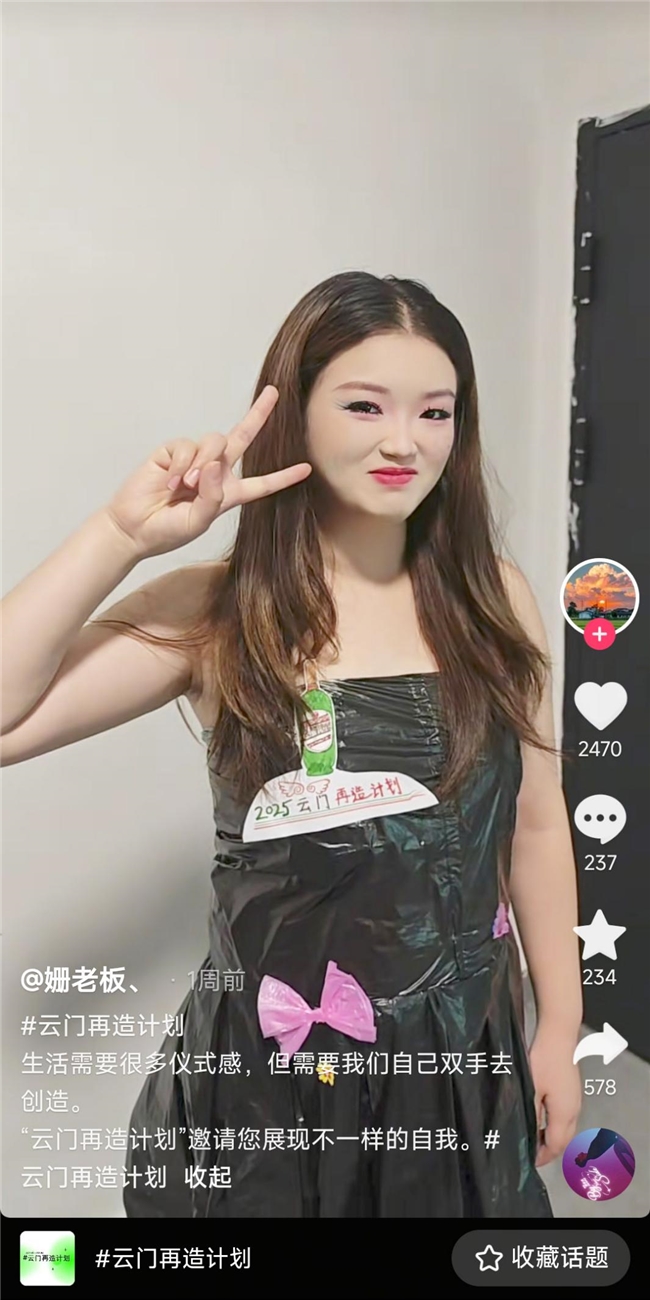
Task: Open the #云门再造计划 topic page in the bottom bar
Action: [172, 1258]
